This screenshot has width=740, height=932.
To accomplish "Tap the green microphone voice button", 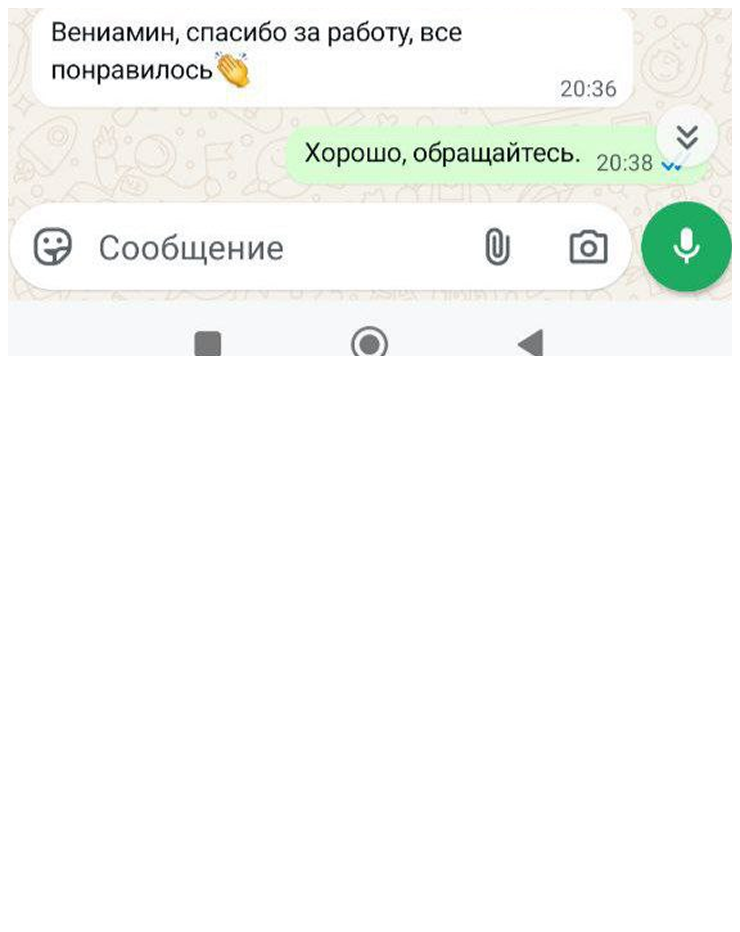I will 686,247.
